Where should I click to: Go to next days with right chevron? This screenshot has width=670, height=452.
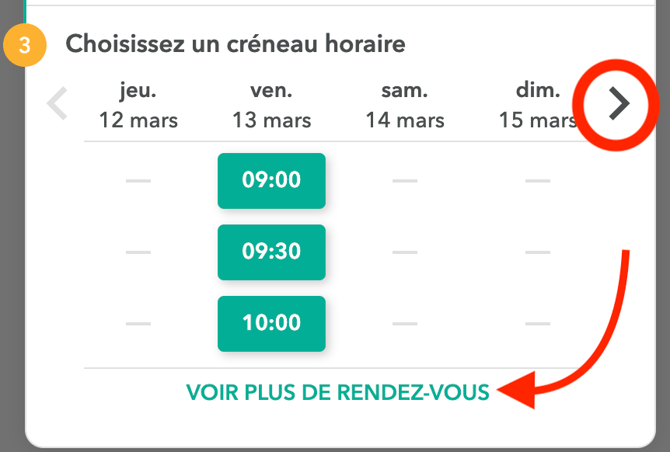(620, 103)
